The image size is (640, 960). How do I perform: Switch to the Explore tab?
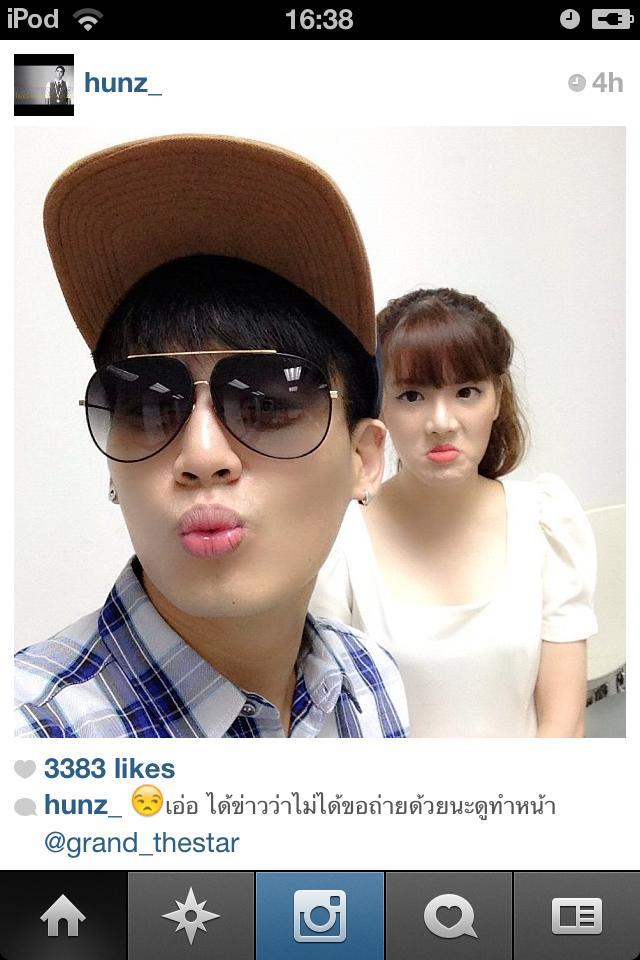(x=191, y=916)
